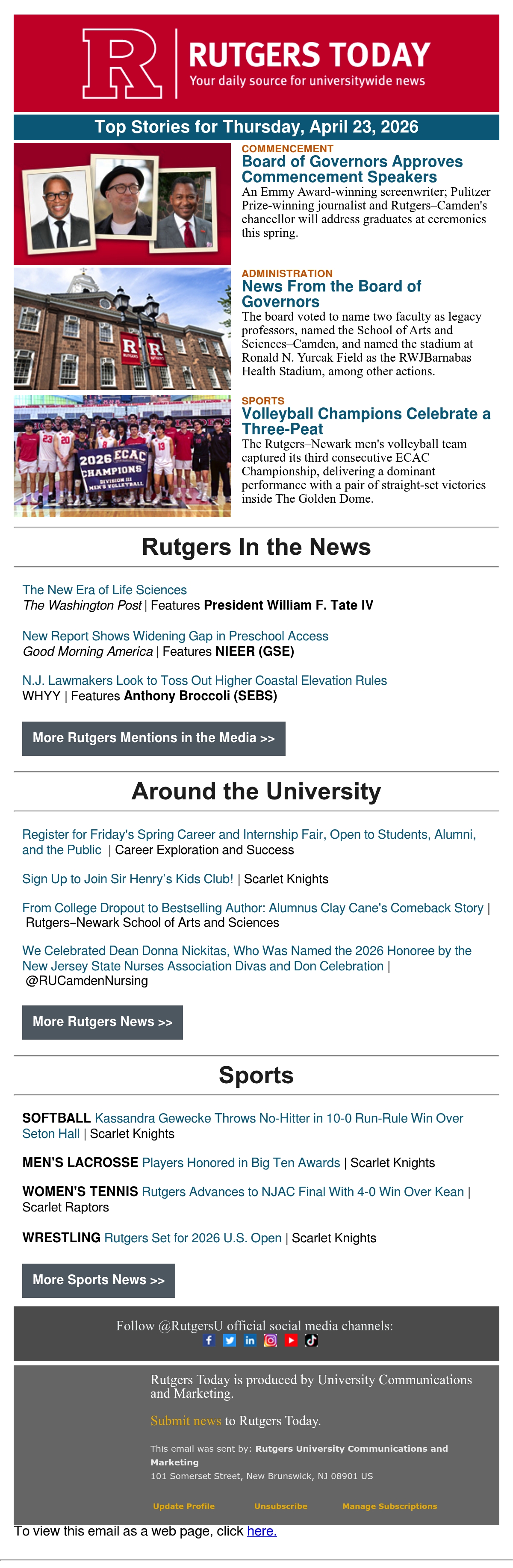Open the Rutgers YouTube icon

pos(292,1340)
